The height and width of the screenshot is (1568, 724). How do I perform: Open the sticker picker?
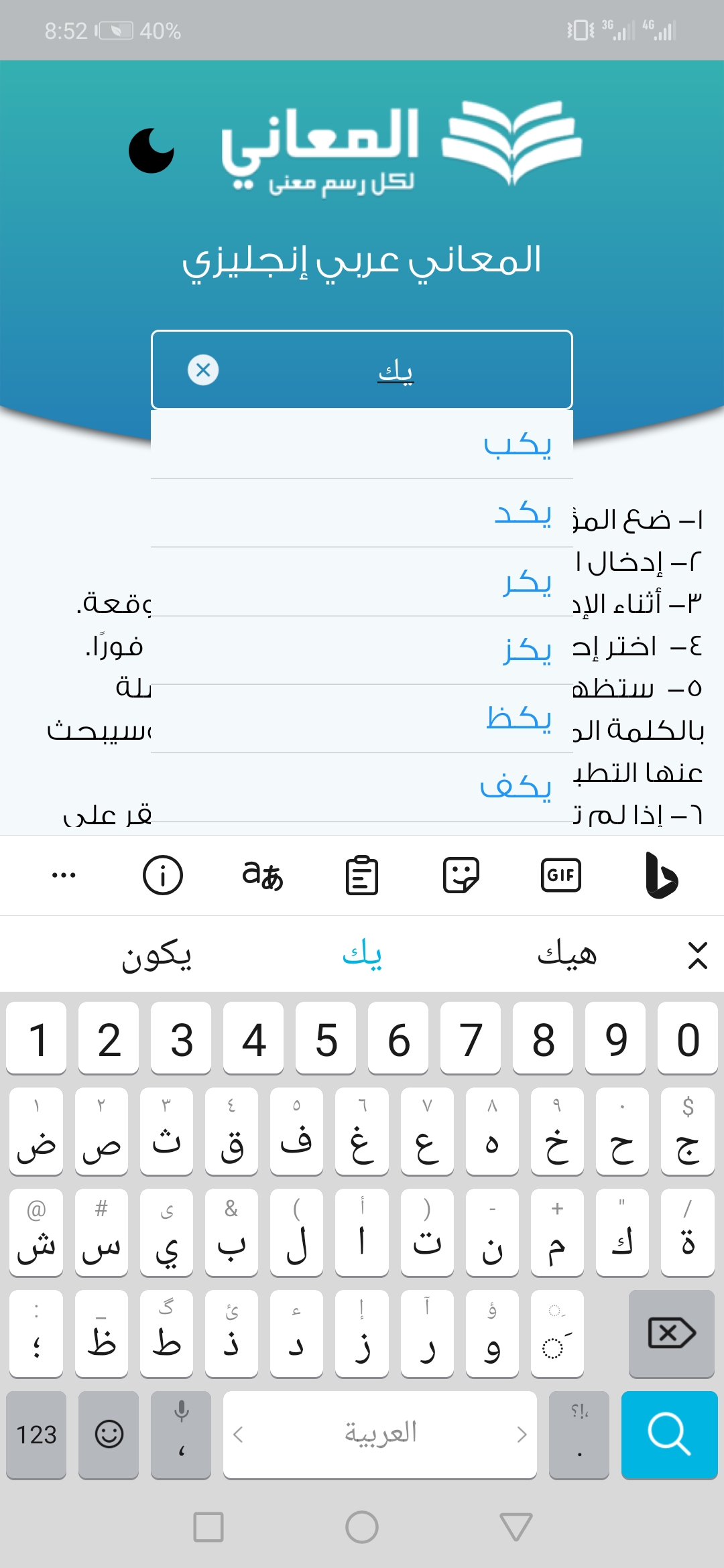pyautogui.click(x=461, y=876)
